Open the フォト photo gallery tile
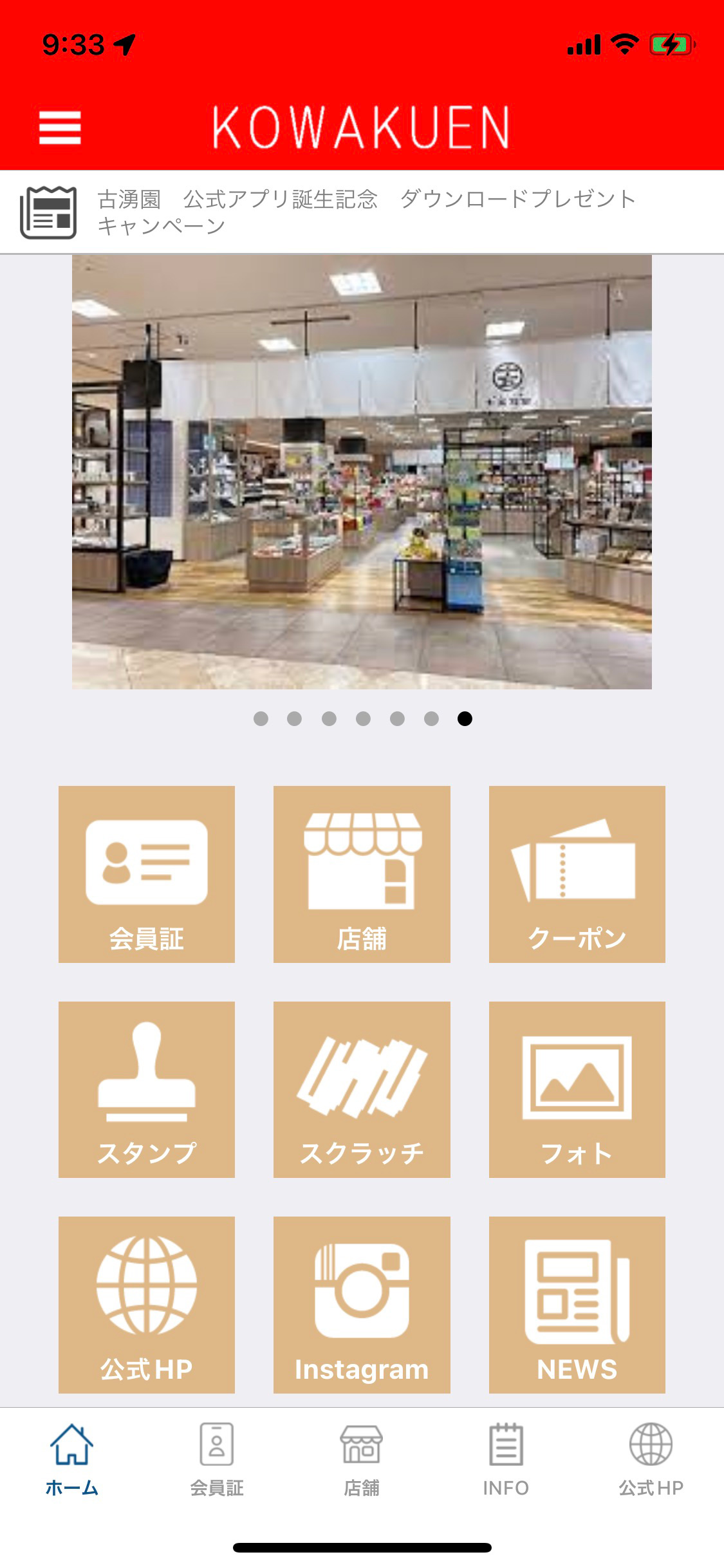 [x=577, y=1089]
